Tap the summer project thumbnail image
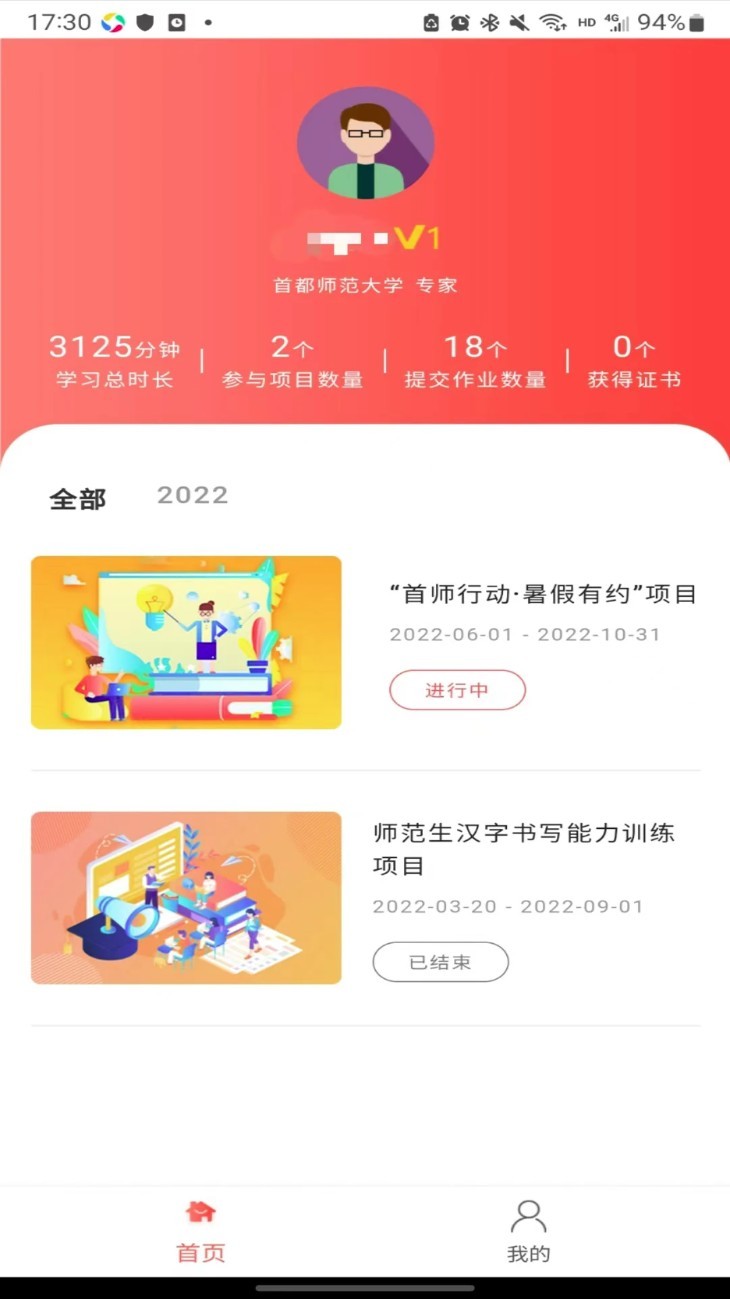This screenshot has height=1299, width=730. click(x=186, y=642)
